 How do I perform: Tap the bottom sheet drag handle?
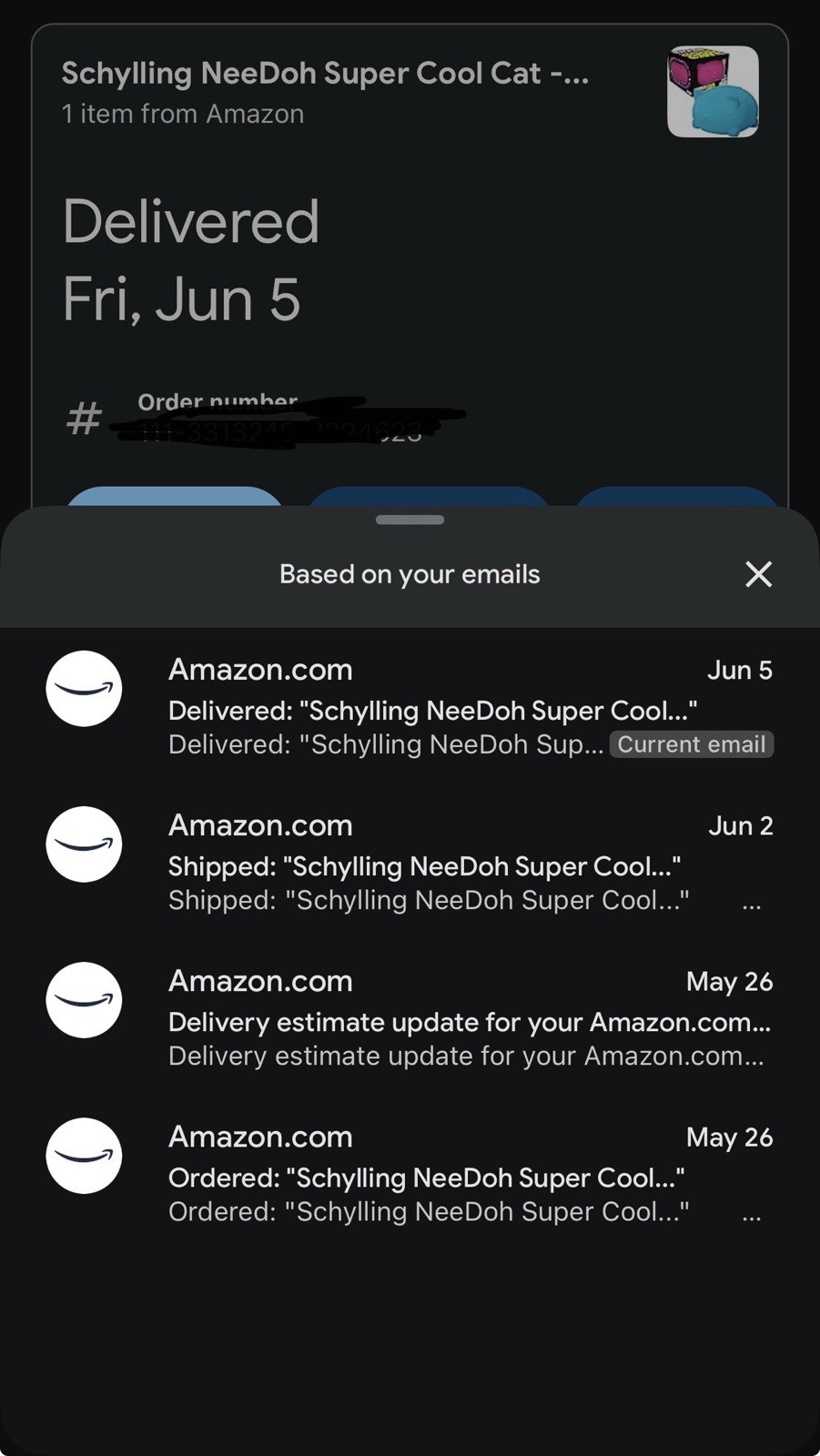point(410,520)
